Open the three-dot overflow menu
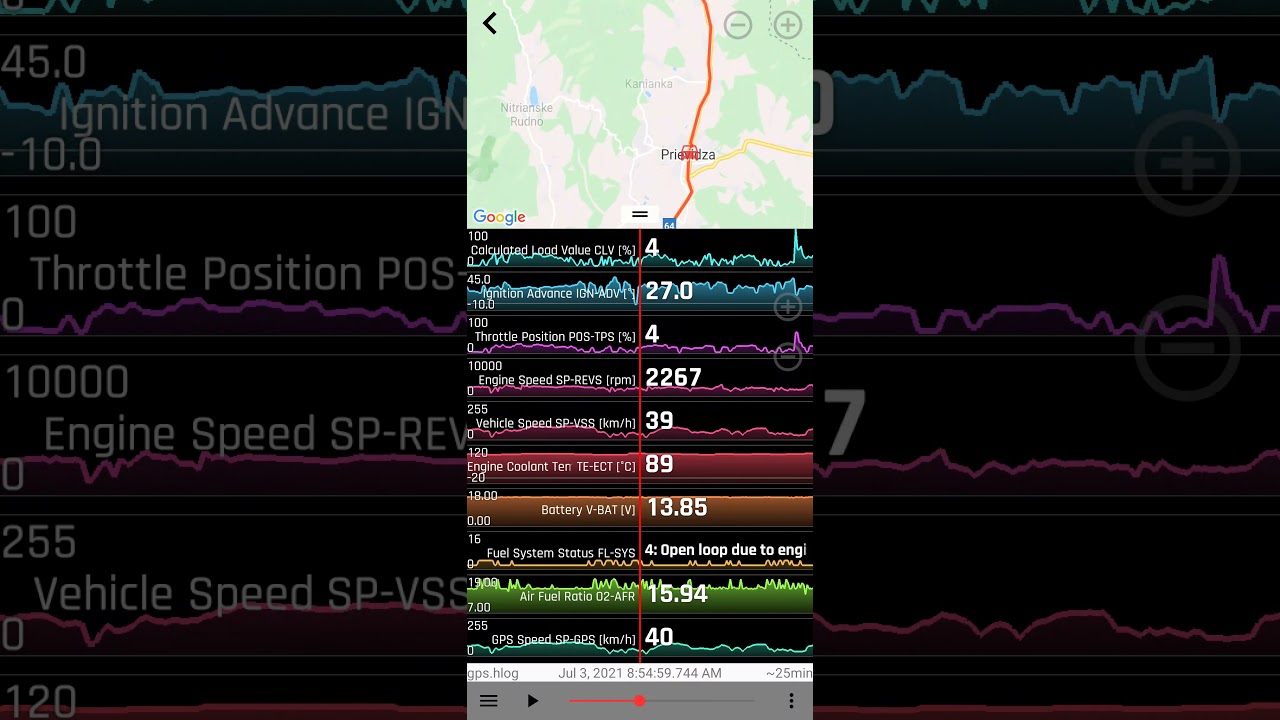 791,701
